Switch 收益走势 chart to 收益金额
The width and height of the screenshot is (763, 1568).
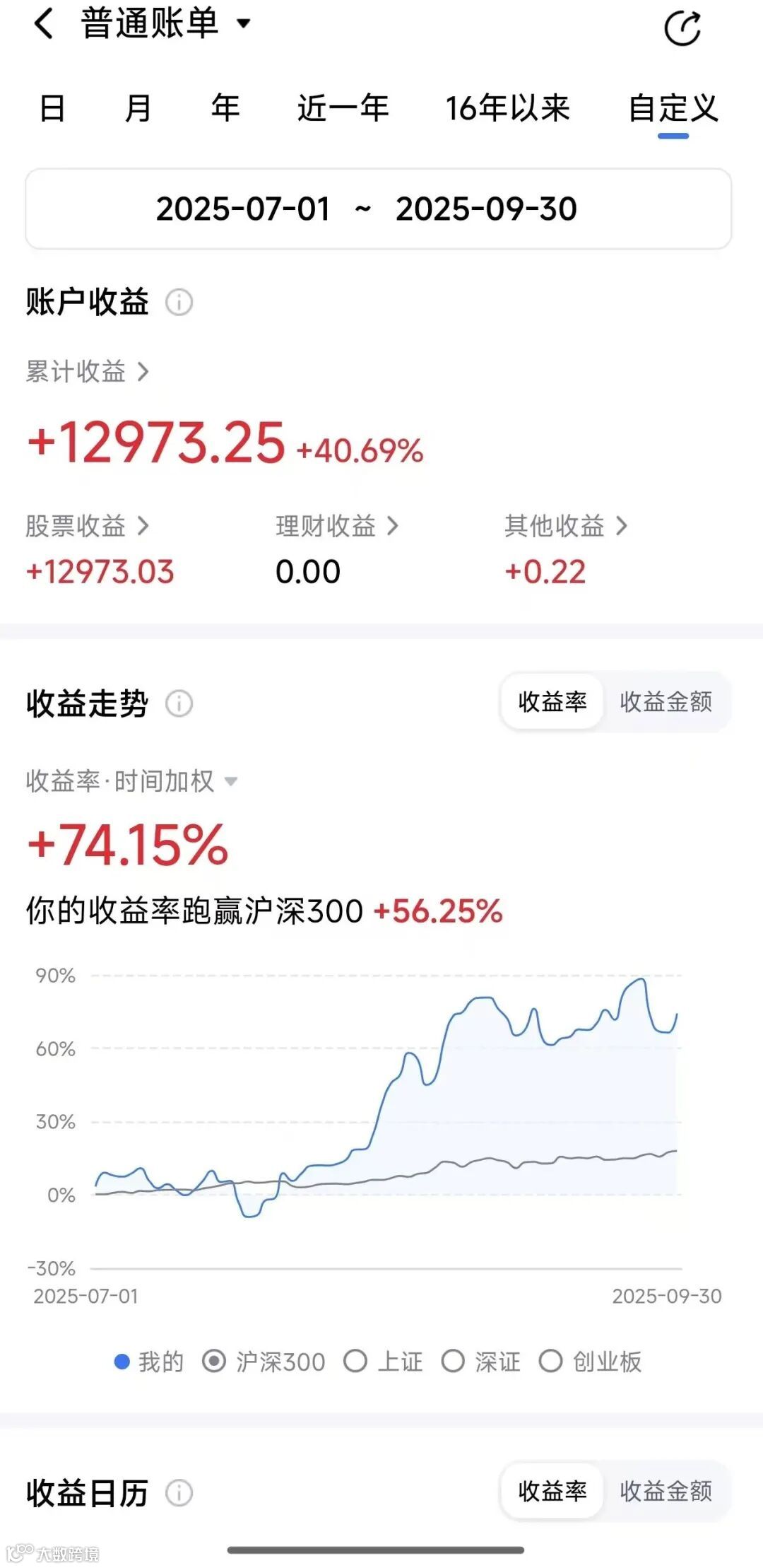tap(666, 702)
